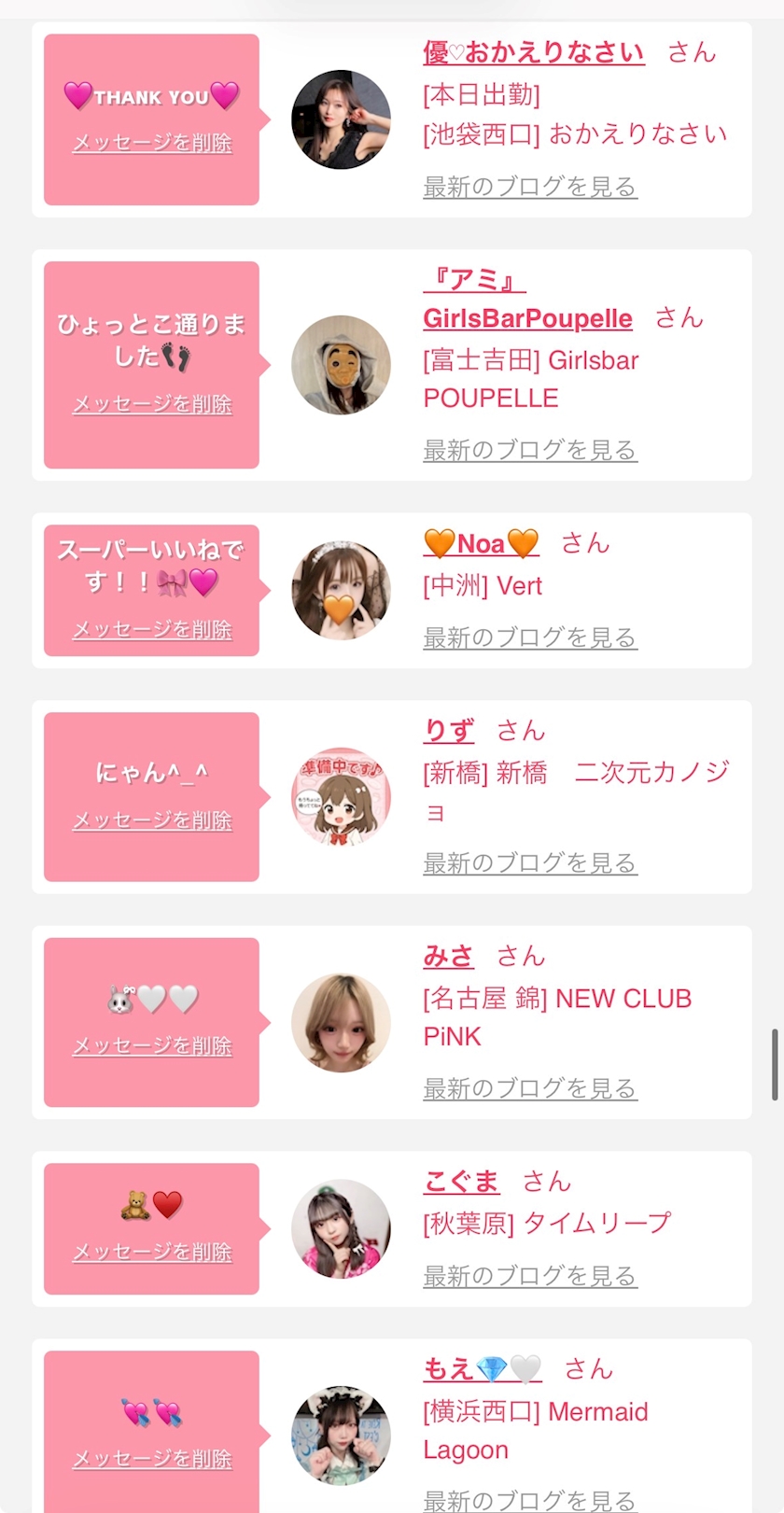The height and width of the screenshot is (1513, 784).
Task: Delete the THANK YOU message
Action: point(152,143)
